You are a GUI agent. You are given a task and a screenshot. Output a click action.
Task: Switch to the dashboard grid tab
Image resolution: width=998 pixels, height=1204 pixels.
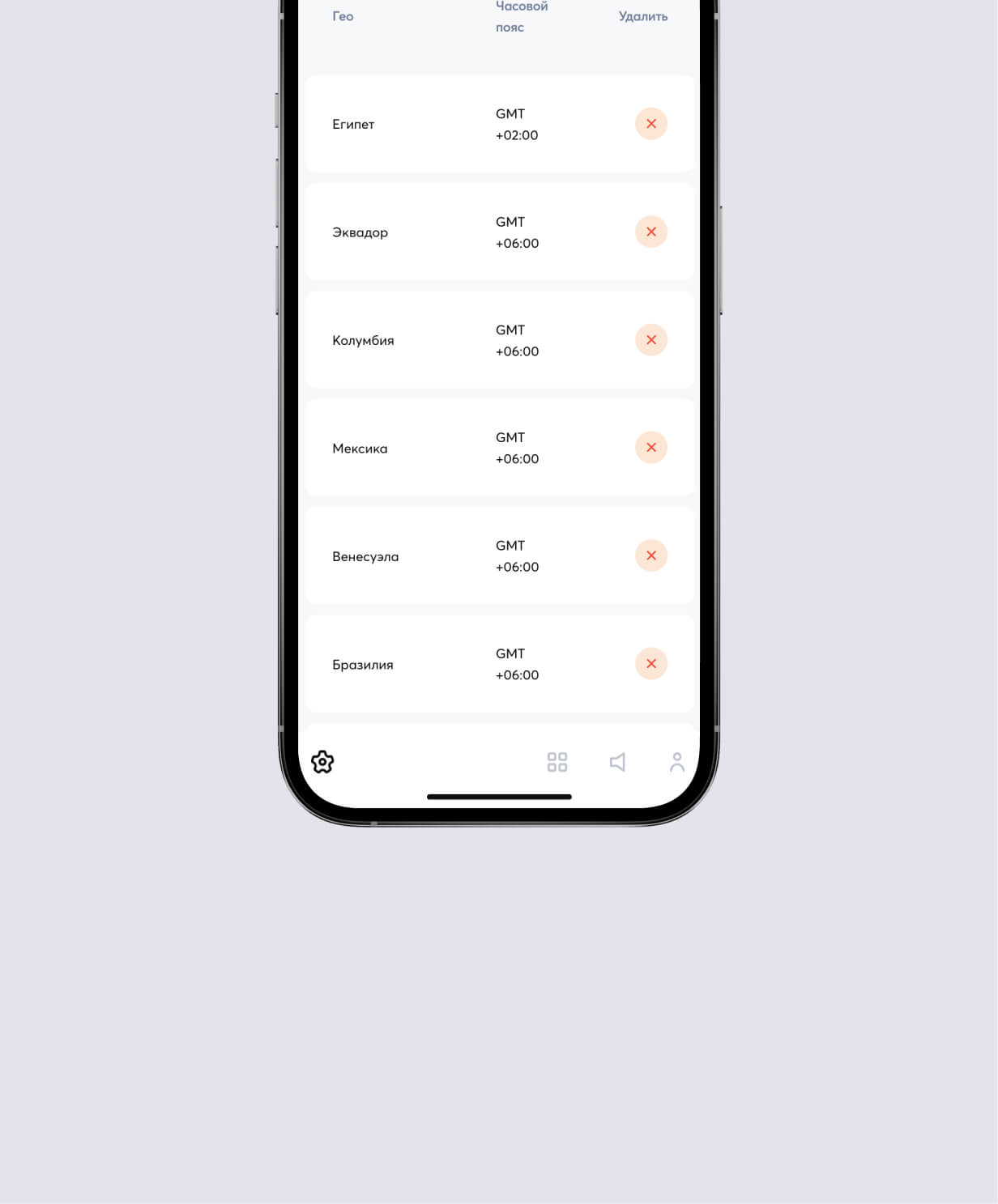click(557, 762)
